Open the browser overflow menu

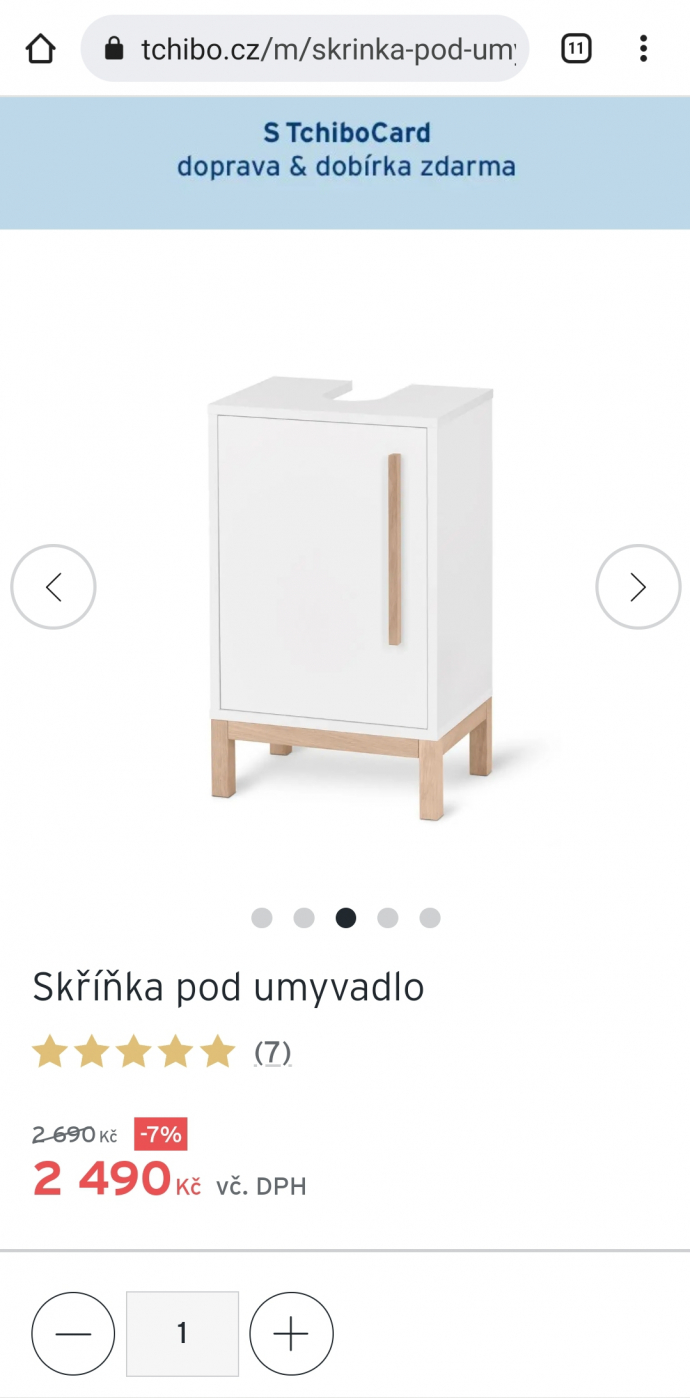click(643, 48)
